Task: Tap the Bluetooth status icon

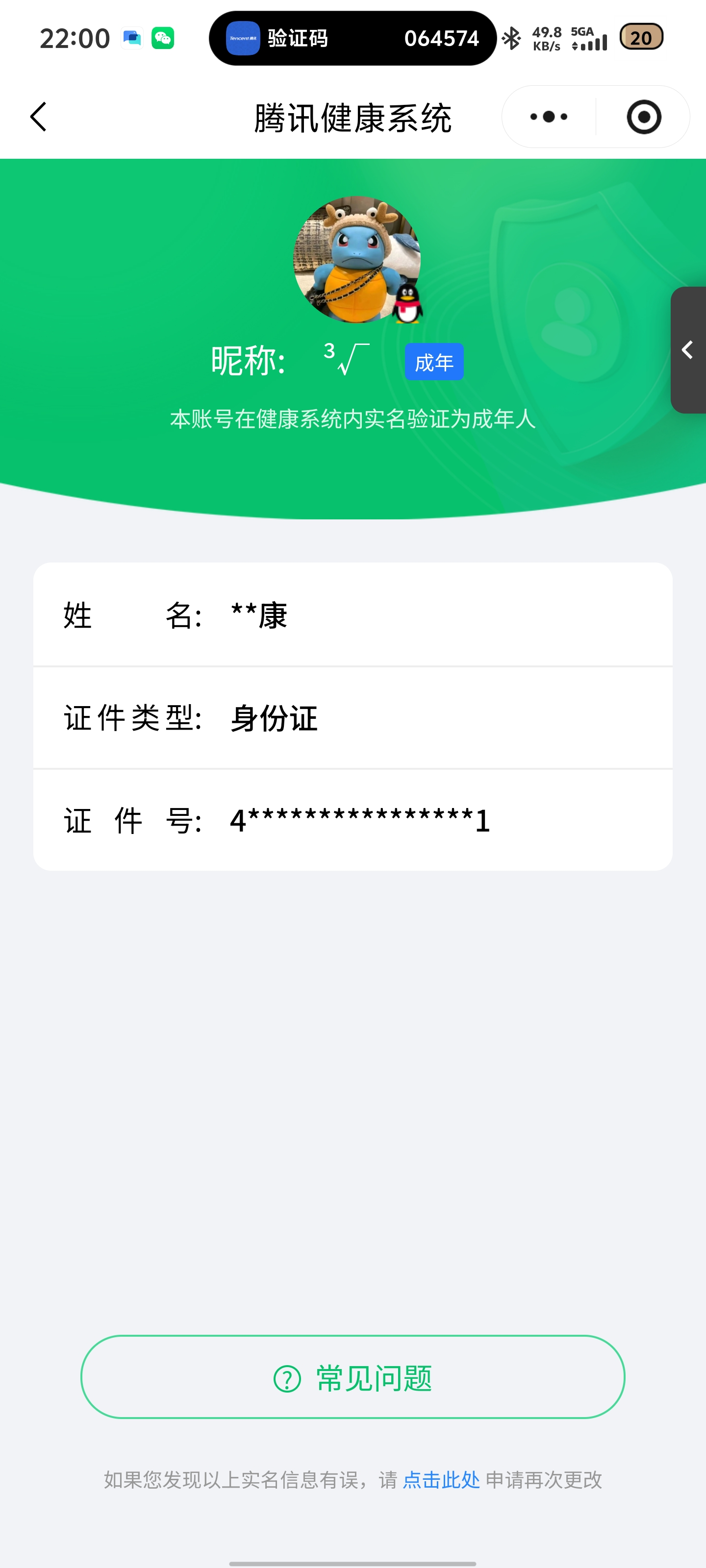Action: (512, 38)
